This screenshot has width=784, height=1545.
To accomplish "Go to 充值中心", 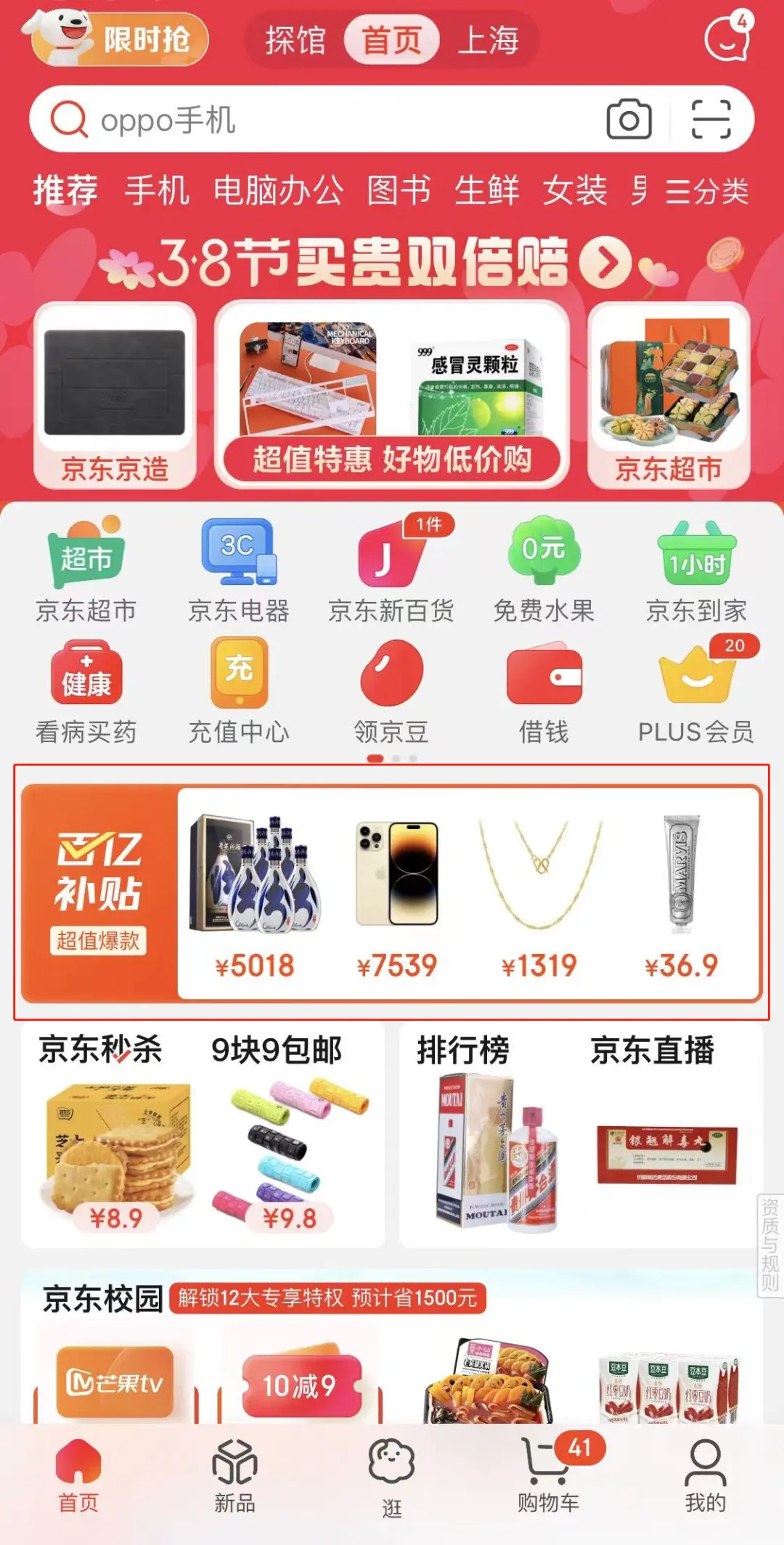I will (239, 692).
